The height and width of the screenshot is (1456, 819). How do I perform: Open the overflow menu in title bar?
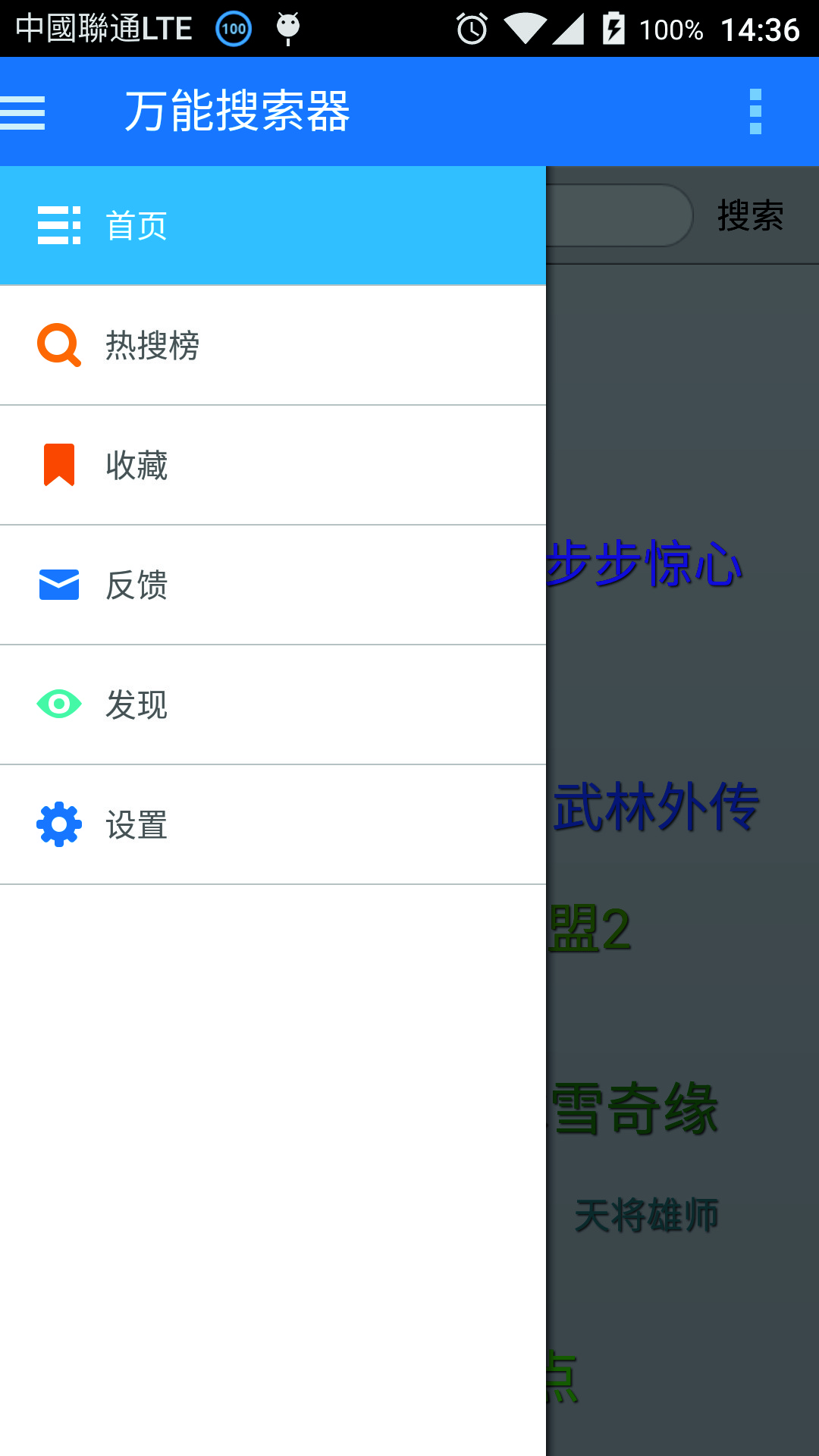point(755,112)
